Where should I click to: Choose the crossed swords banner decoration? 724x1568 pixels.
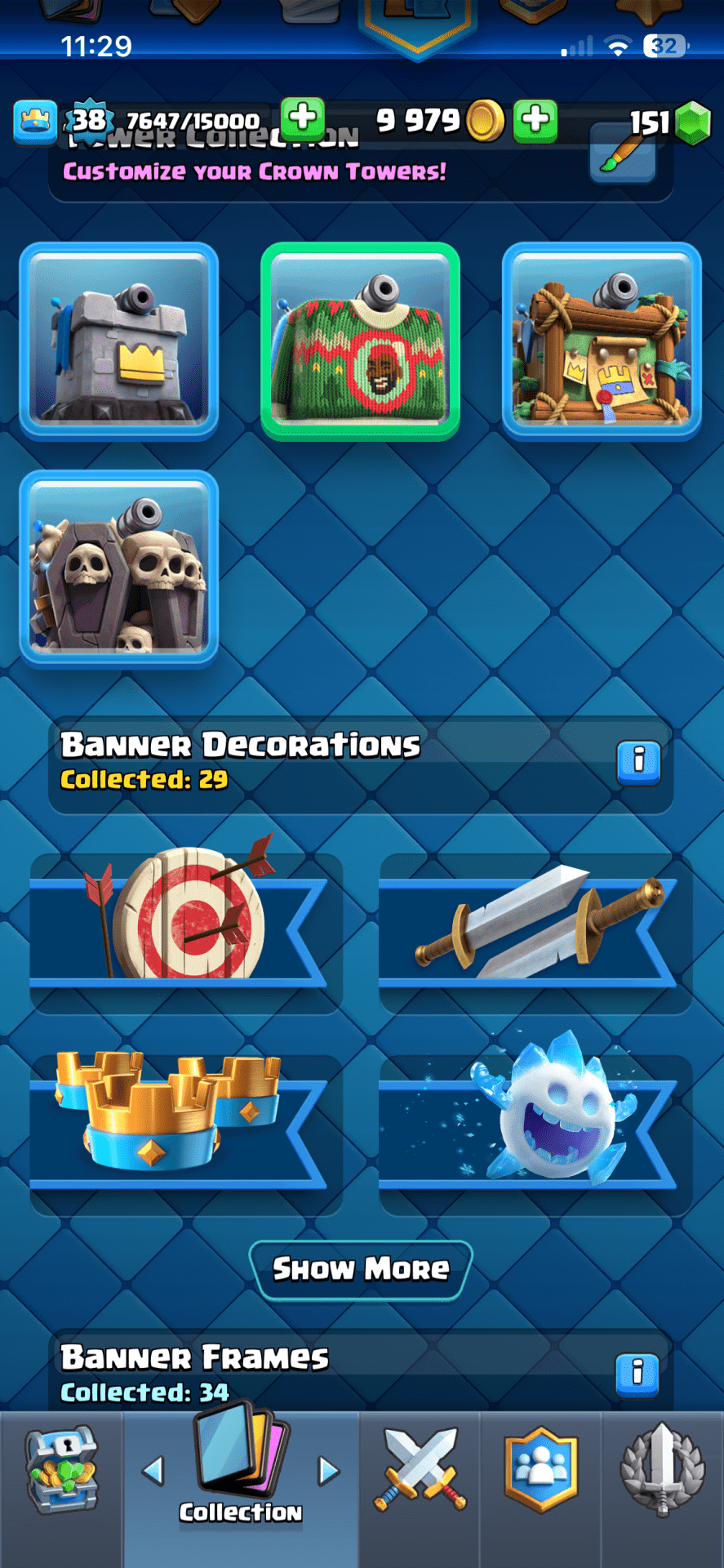click(x=535, y=923)
